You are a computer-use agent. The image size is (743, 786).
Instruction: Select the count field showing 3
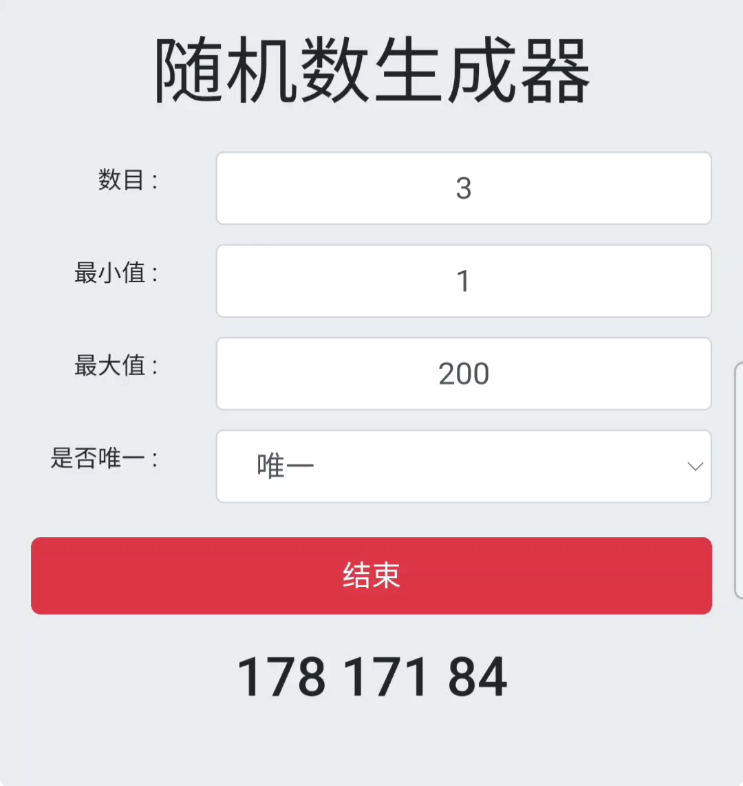463,188
